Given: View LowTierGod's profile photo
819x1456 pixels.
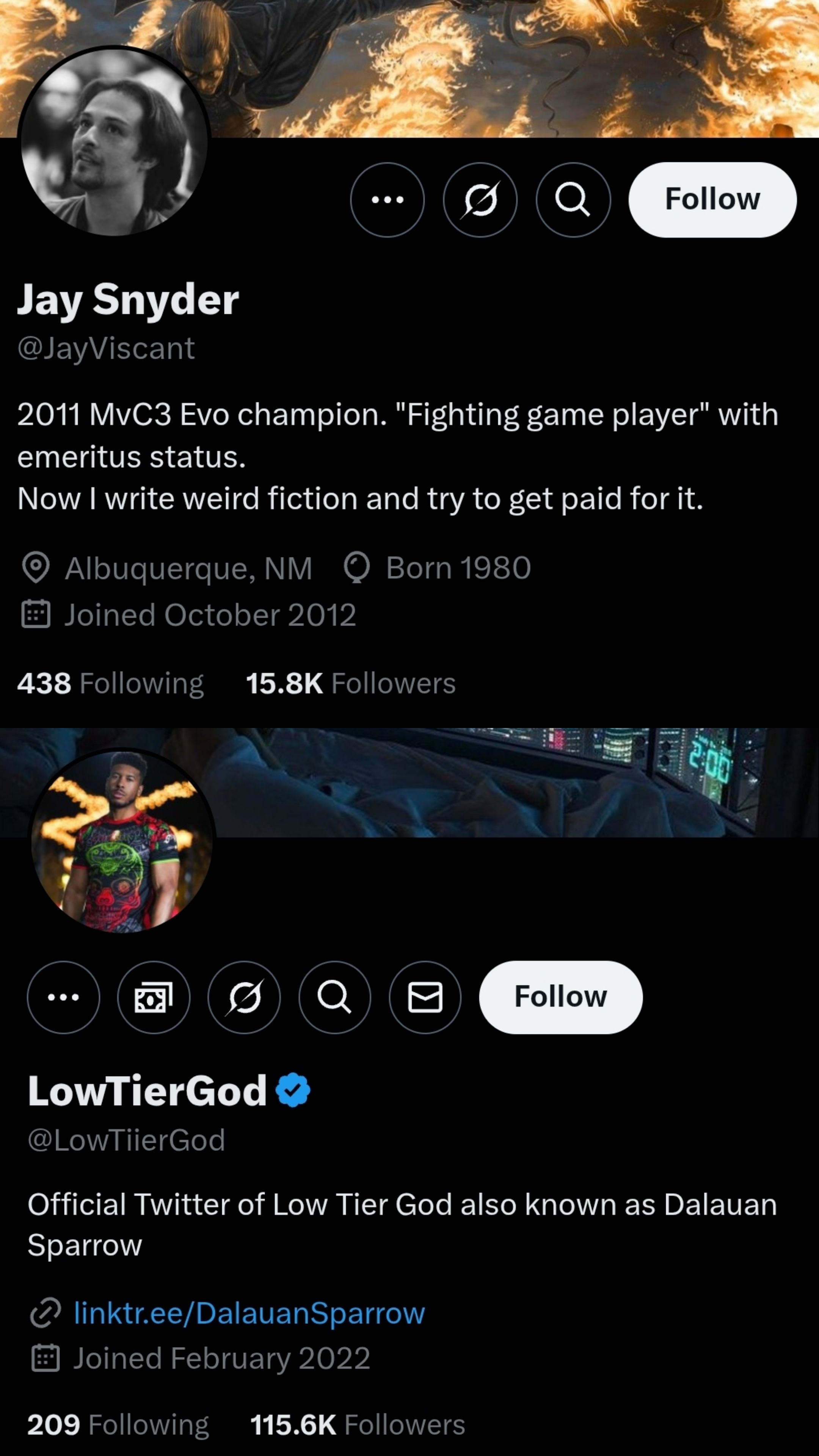Looking at the screenshot, I should click(x=122, y=841).
